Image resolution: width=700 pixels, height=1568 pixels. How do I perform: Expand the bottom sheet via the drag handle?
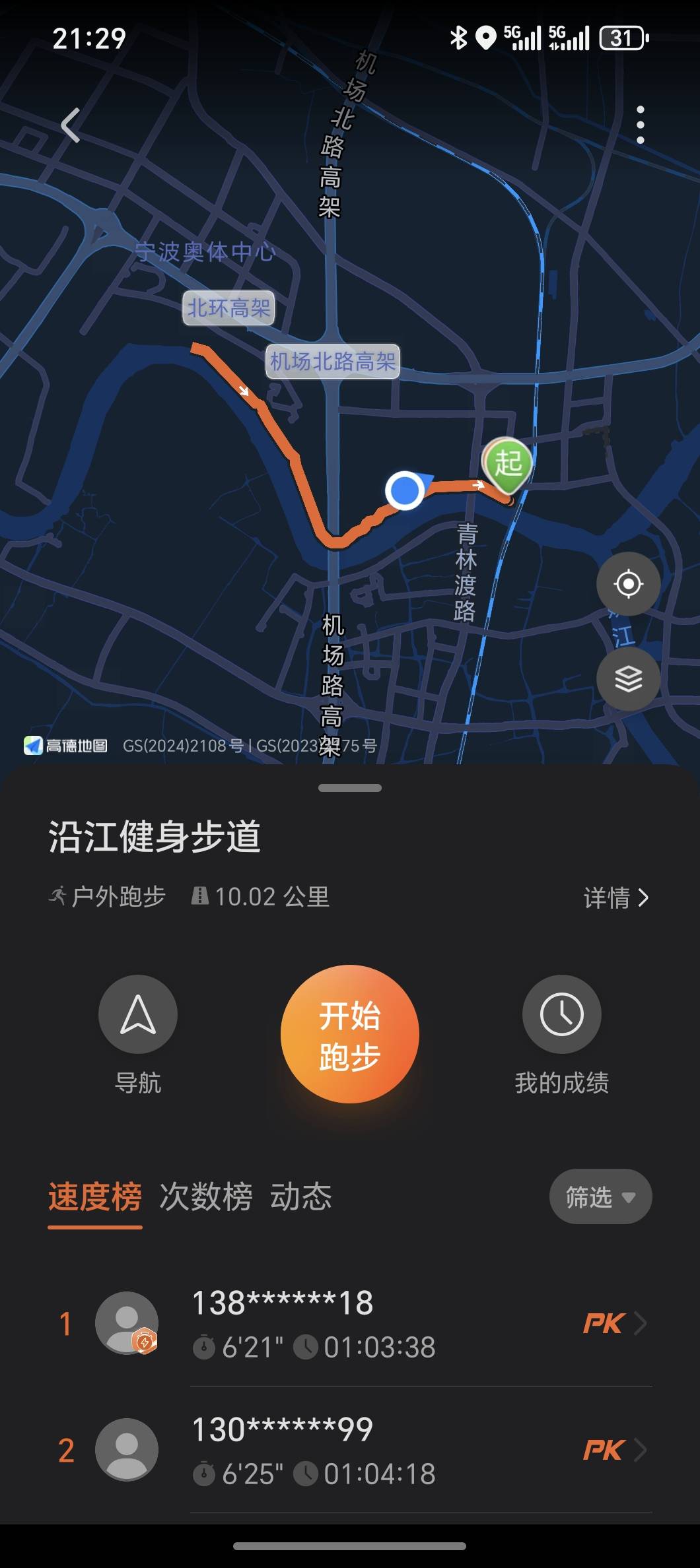(x=350, y=786)
